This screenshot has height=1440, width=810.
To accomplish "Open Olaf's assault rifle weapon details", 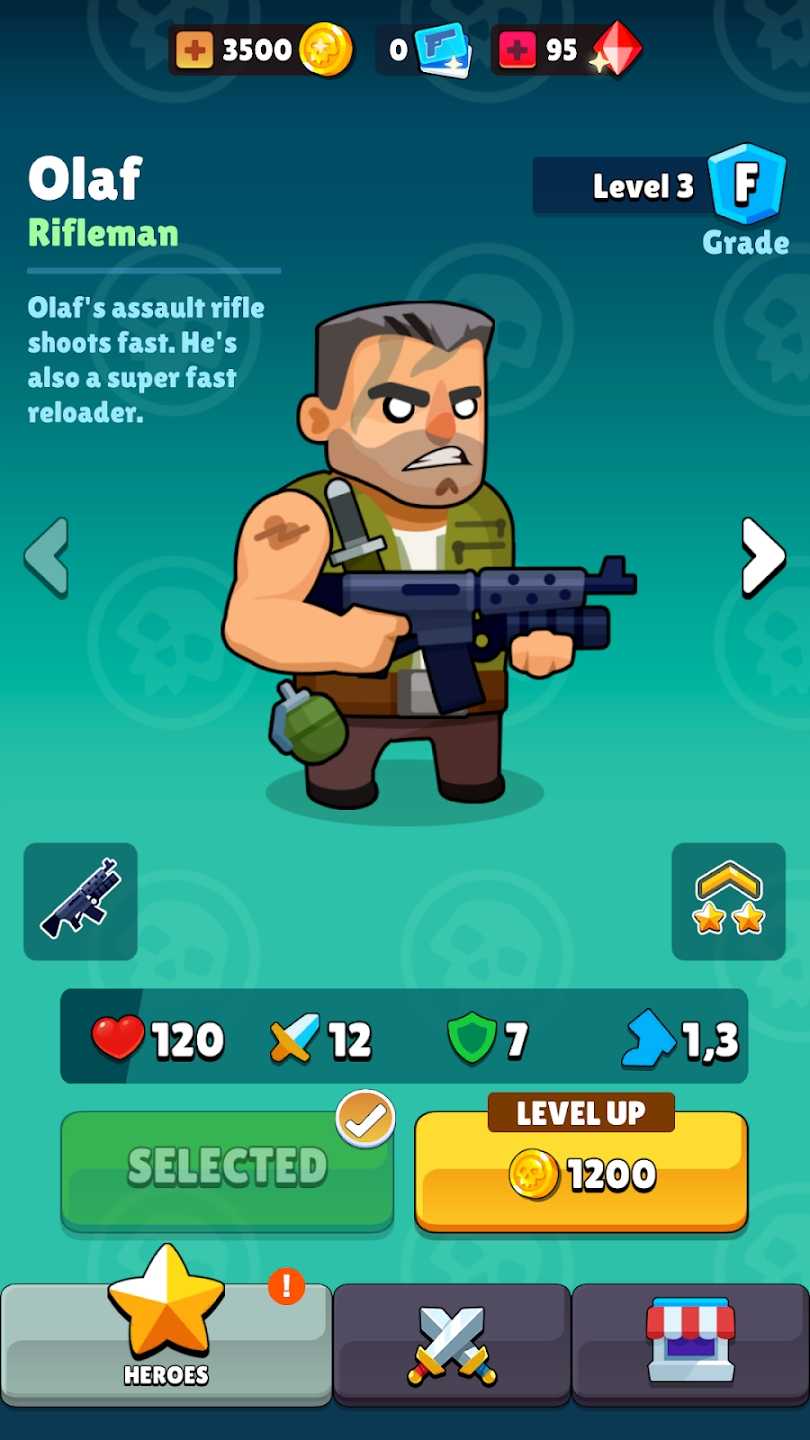I will (x=80, y=900).
